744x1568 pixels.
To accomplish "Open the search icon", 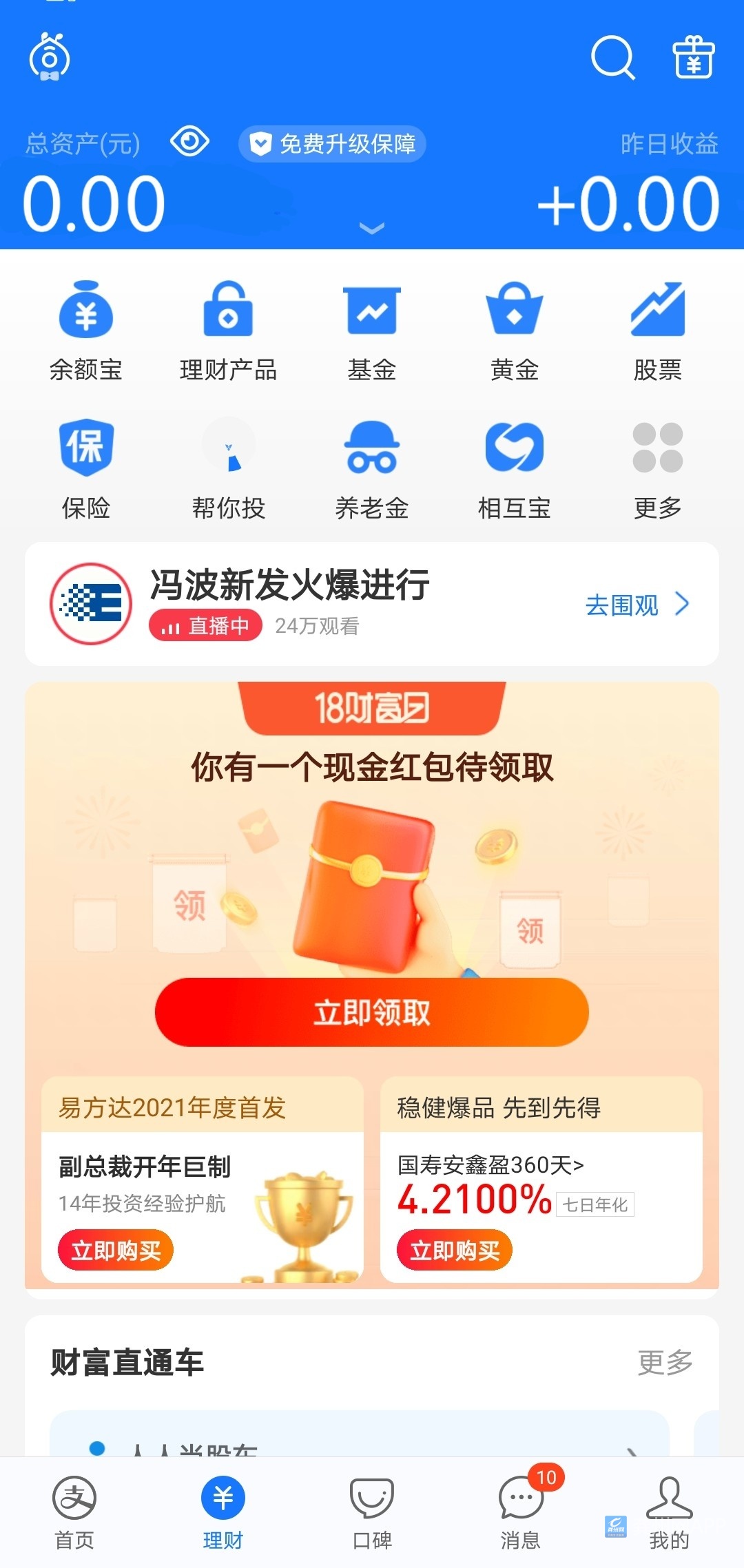I will coord(612,57).
